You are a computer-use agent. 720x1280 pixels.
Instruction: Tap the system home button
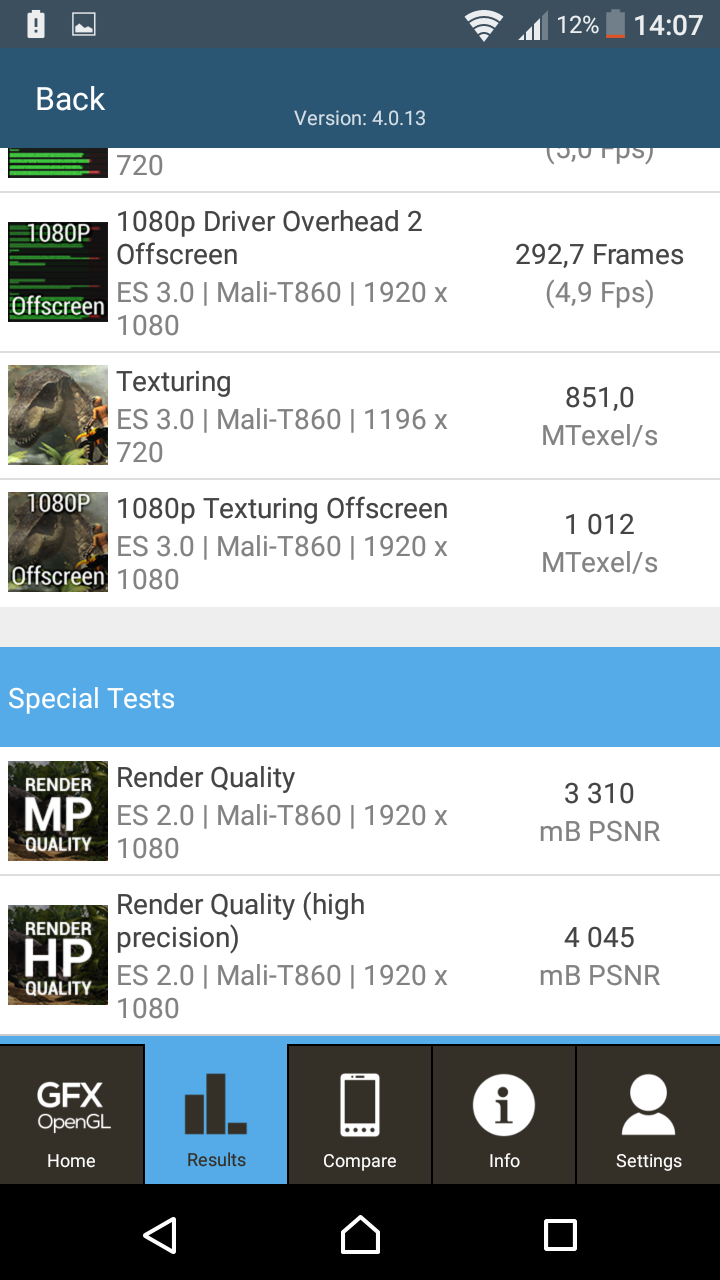[x=360, y=1235]
